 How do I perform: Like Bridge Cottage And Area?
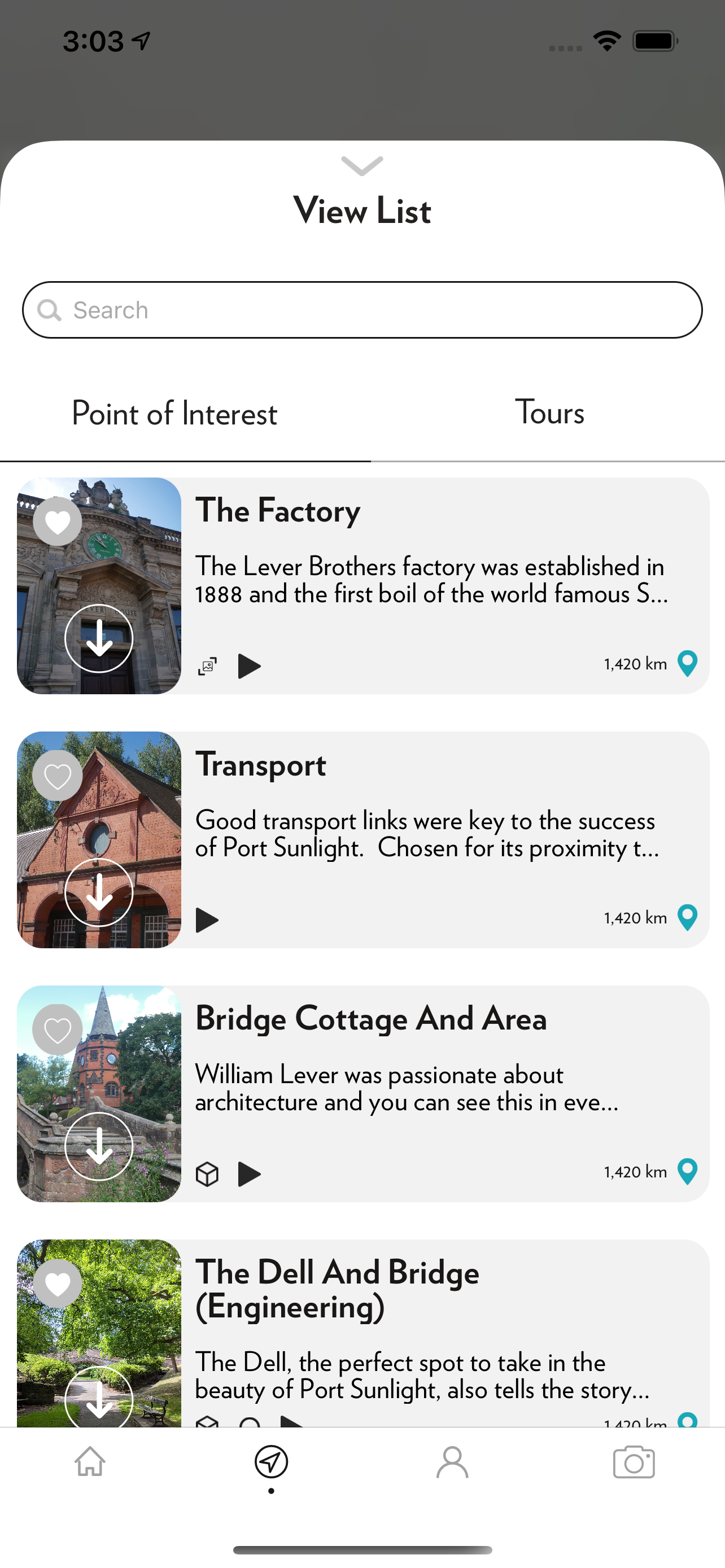click(58, 1030)
